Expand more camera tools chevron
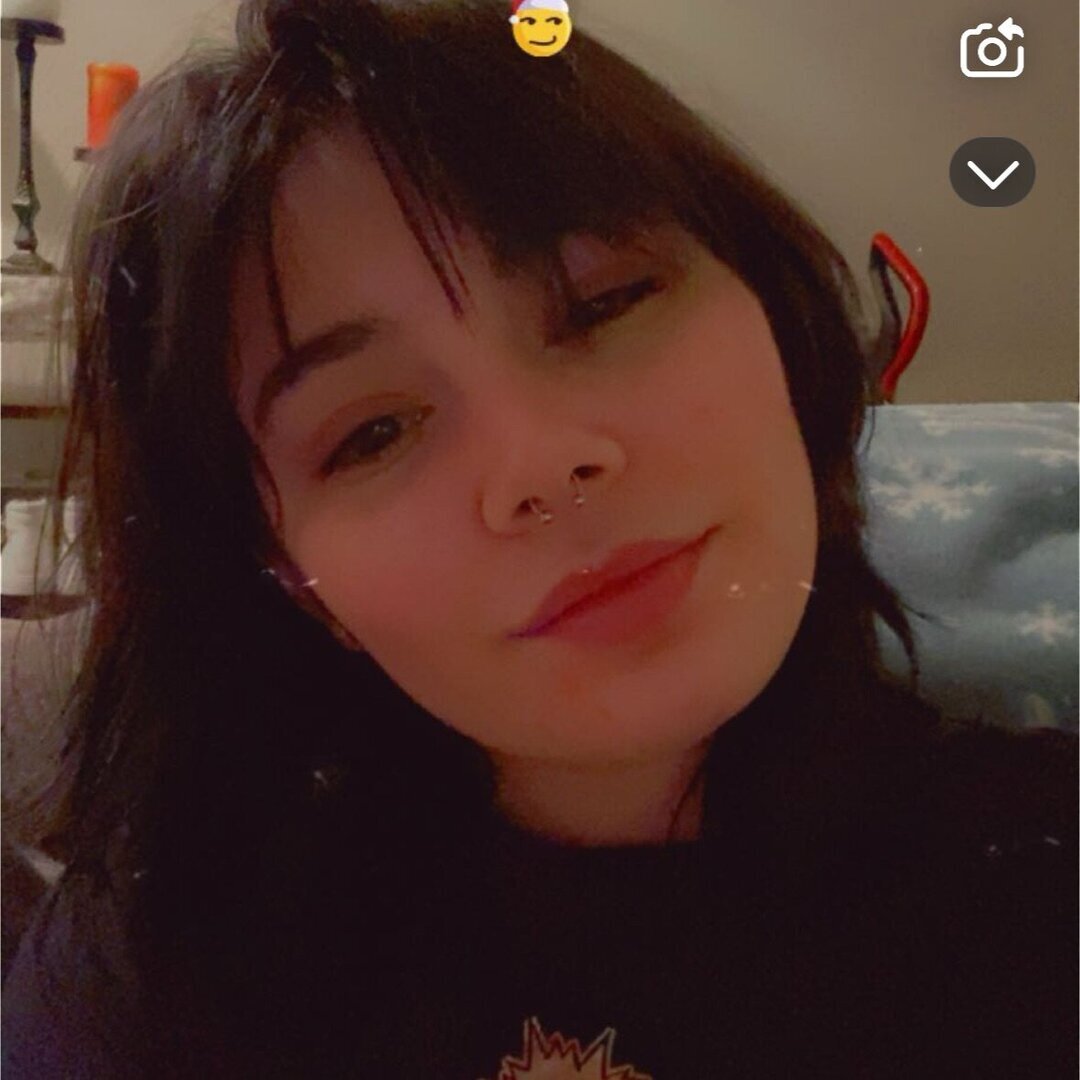1080x1080 pixels. coord(991,173)
